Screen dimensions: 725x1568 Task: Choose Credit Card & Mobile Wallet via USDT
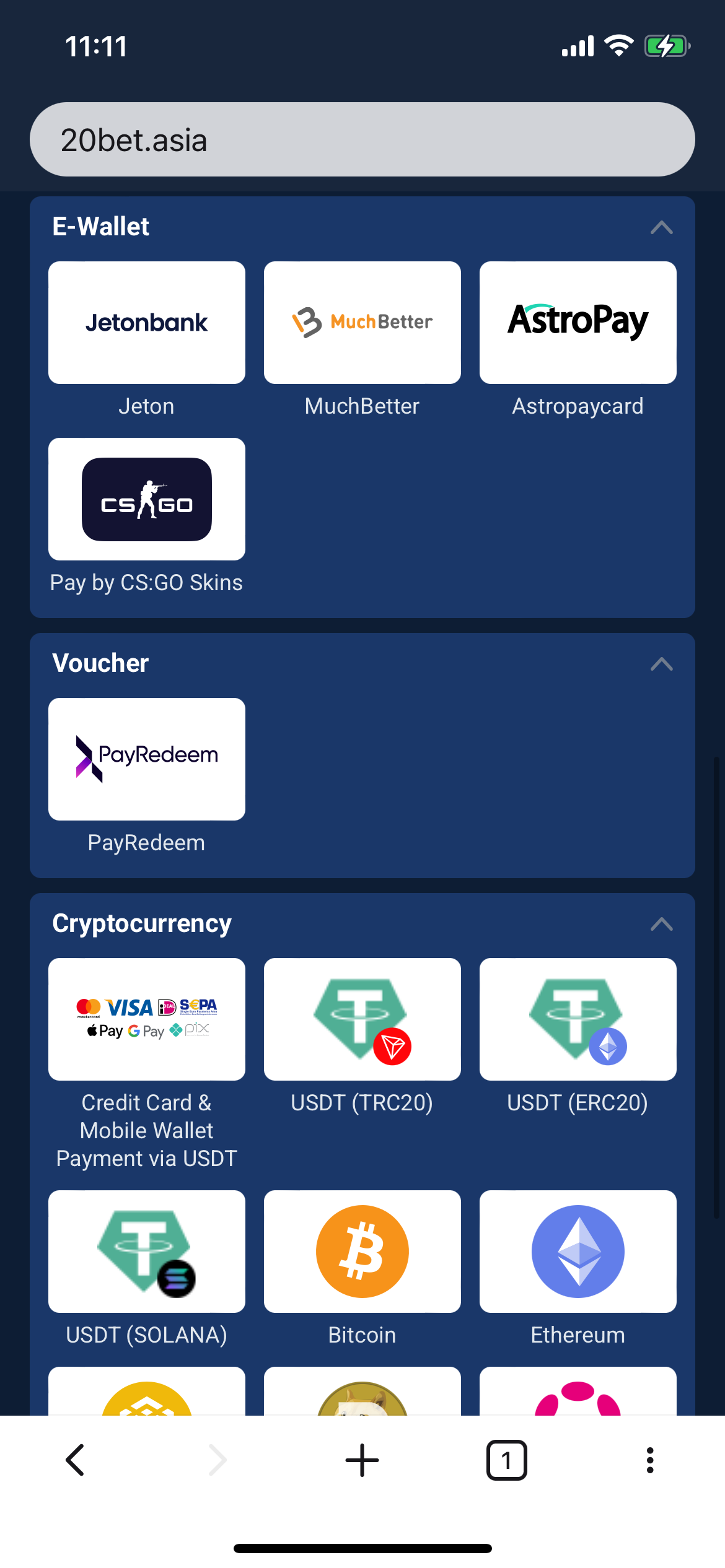coord(147,1019)
